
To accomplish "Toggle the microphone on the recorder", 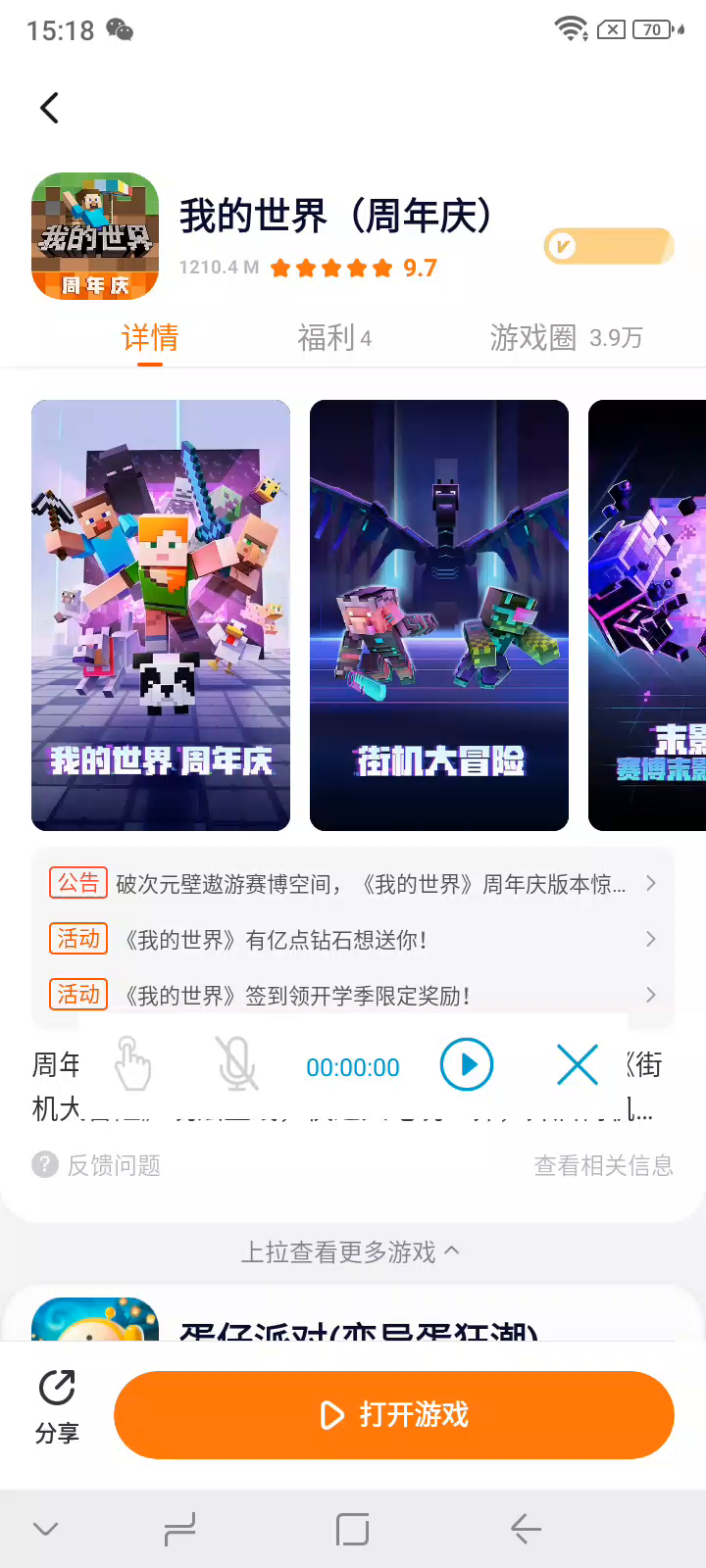I will point(236,1065).
